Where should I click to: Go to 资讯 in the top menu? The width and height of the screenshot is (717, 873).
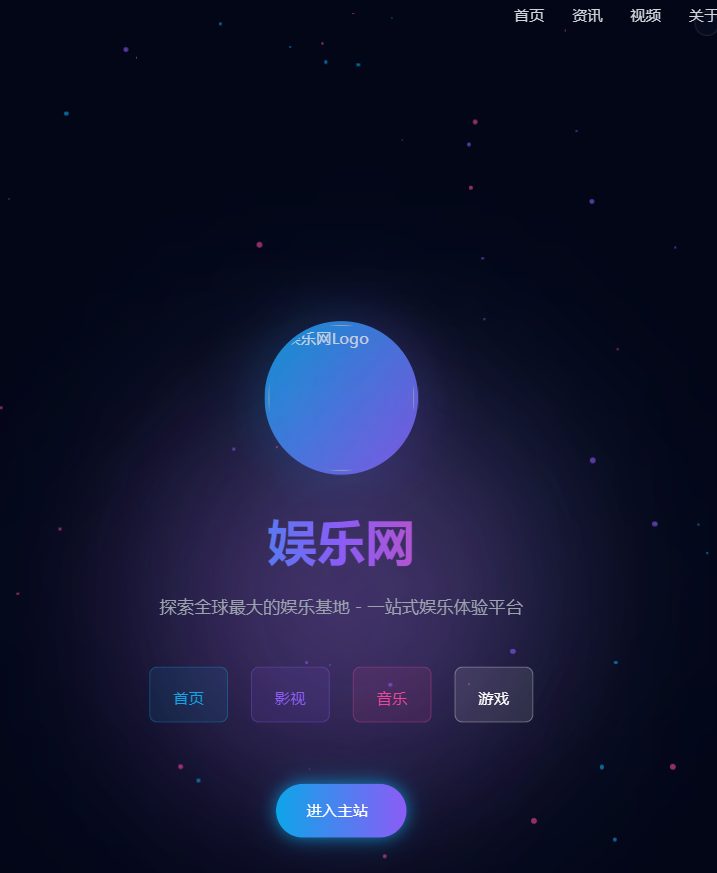[587, 16]
